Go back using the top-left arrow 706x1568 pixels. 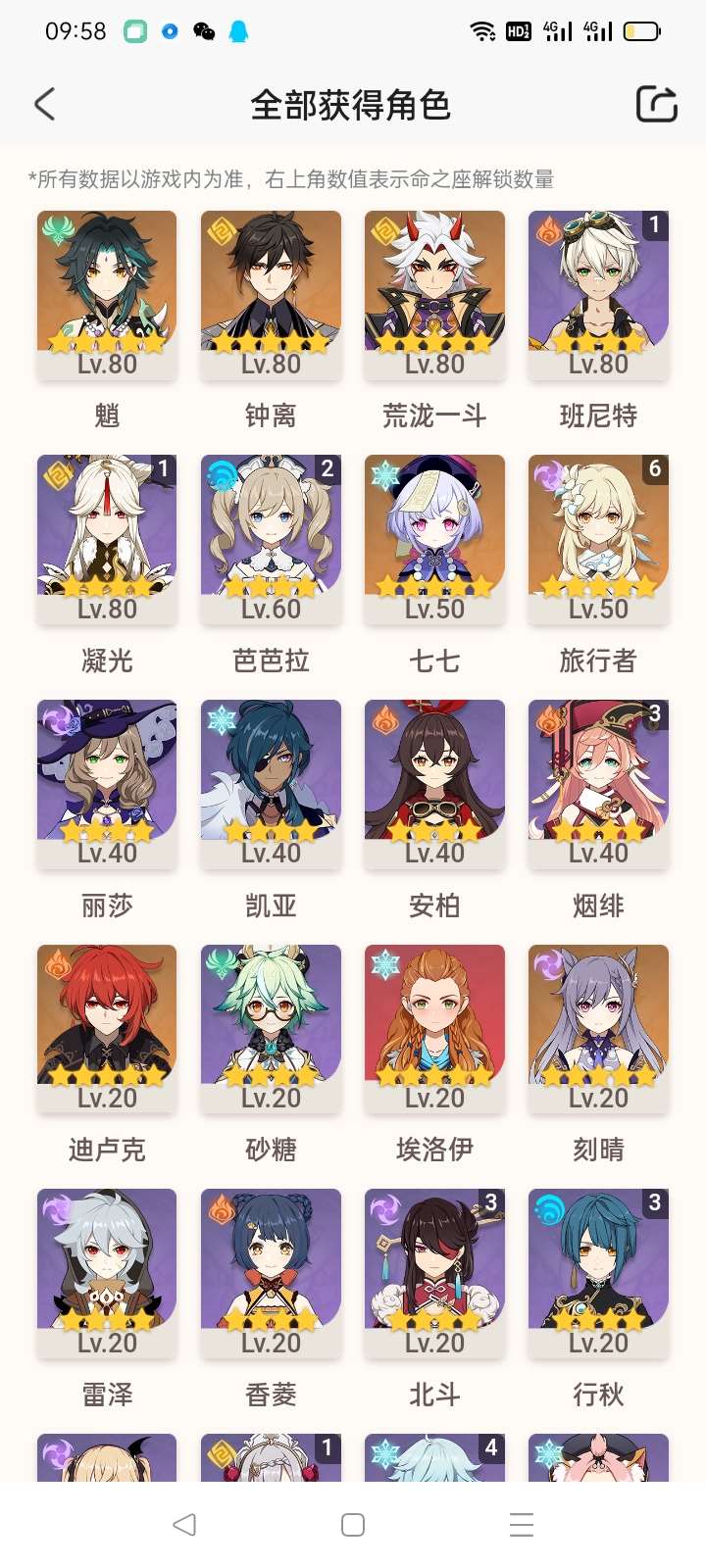coord(45,104)
